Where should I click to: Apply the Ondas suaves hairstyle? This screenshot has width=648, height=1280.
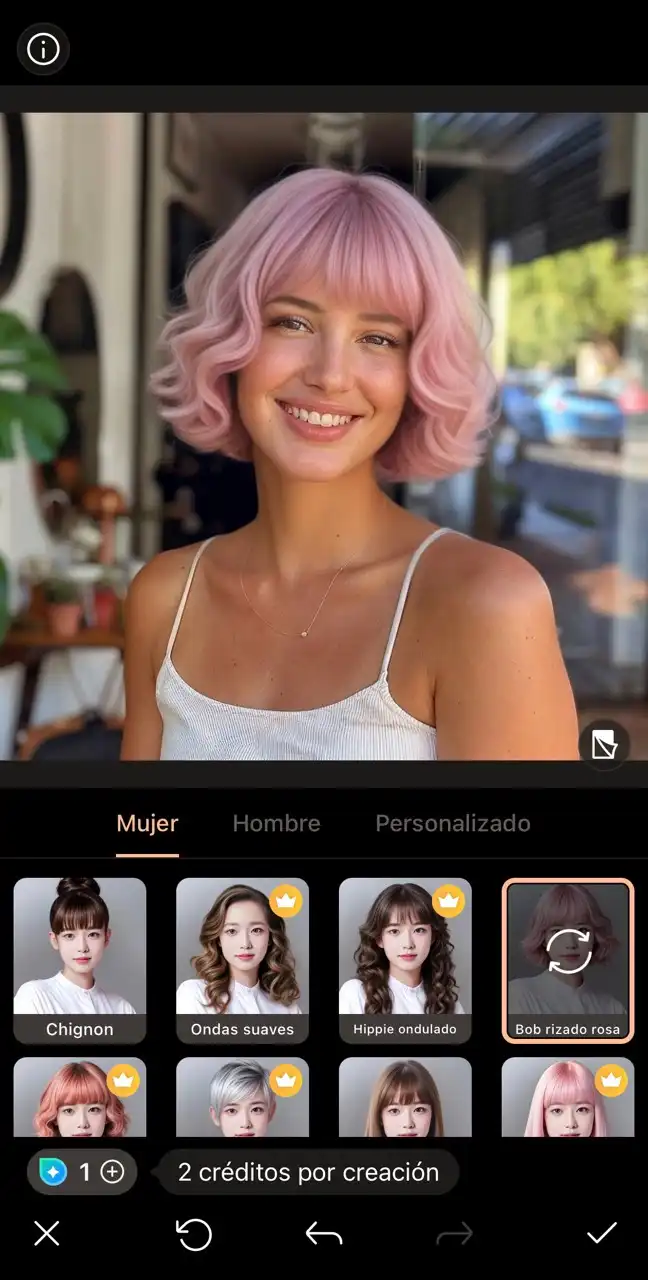[x=242, y=960]
